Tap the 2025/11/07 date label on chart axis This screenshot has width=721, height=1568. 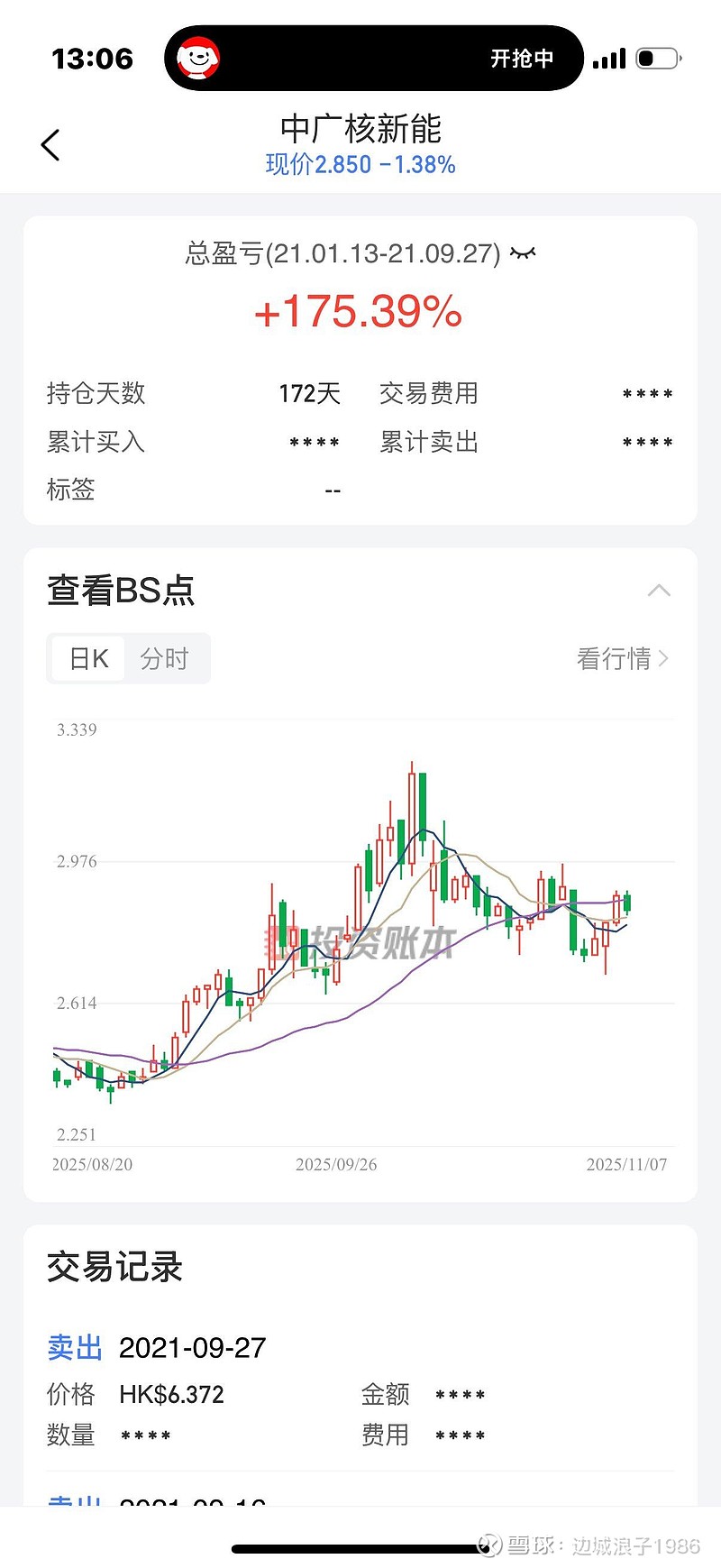pyautogui.click(x=628, y=1164)
